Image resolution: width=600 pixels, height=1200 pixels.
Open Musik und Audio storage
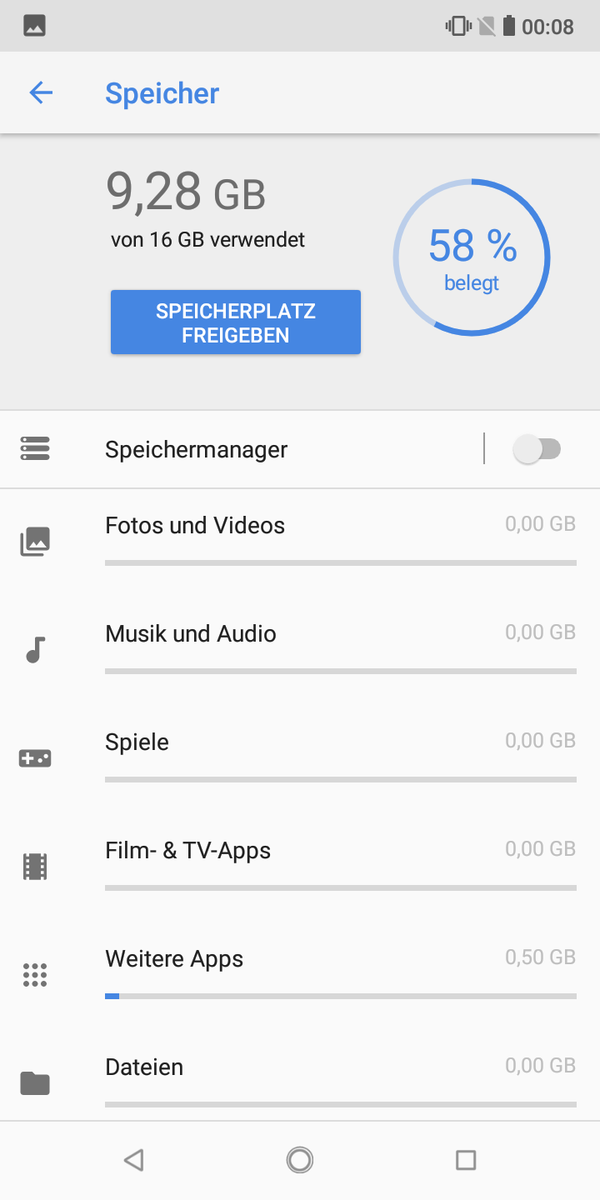click(300, 650)
